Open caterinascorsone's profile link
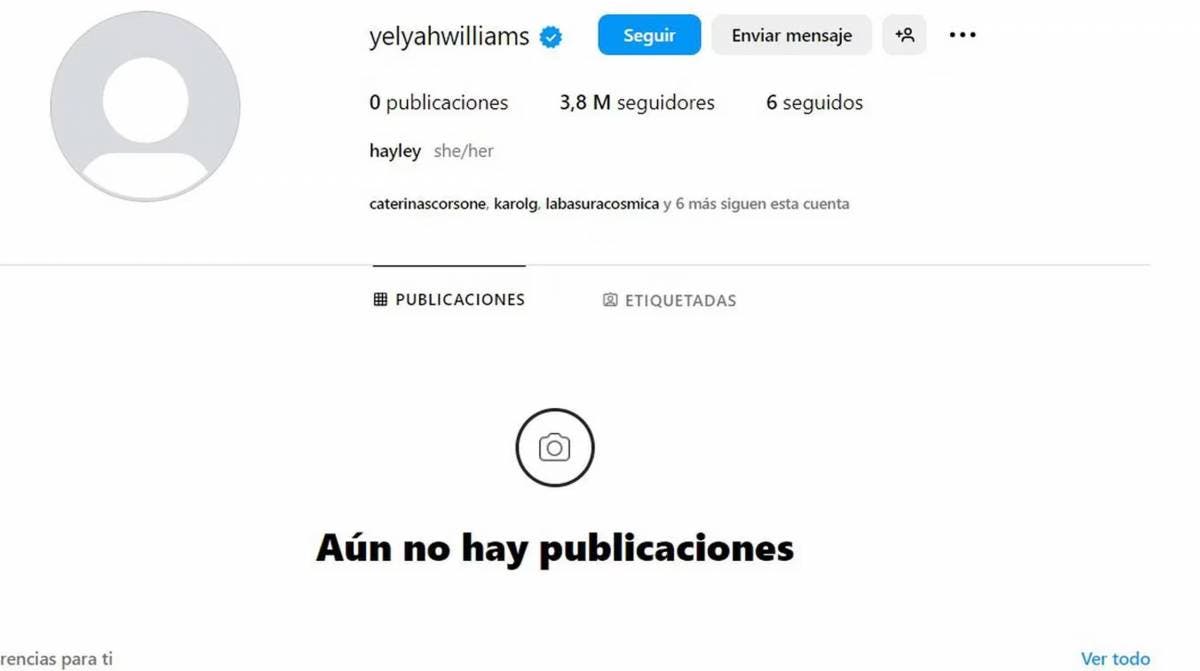The image size is (1200, 671). (428, 204)
